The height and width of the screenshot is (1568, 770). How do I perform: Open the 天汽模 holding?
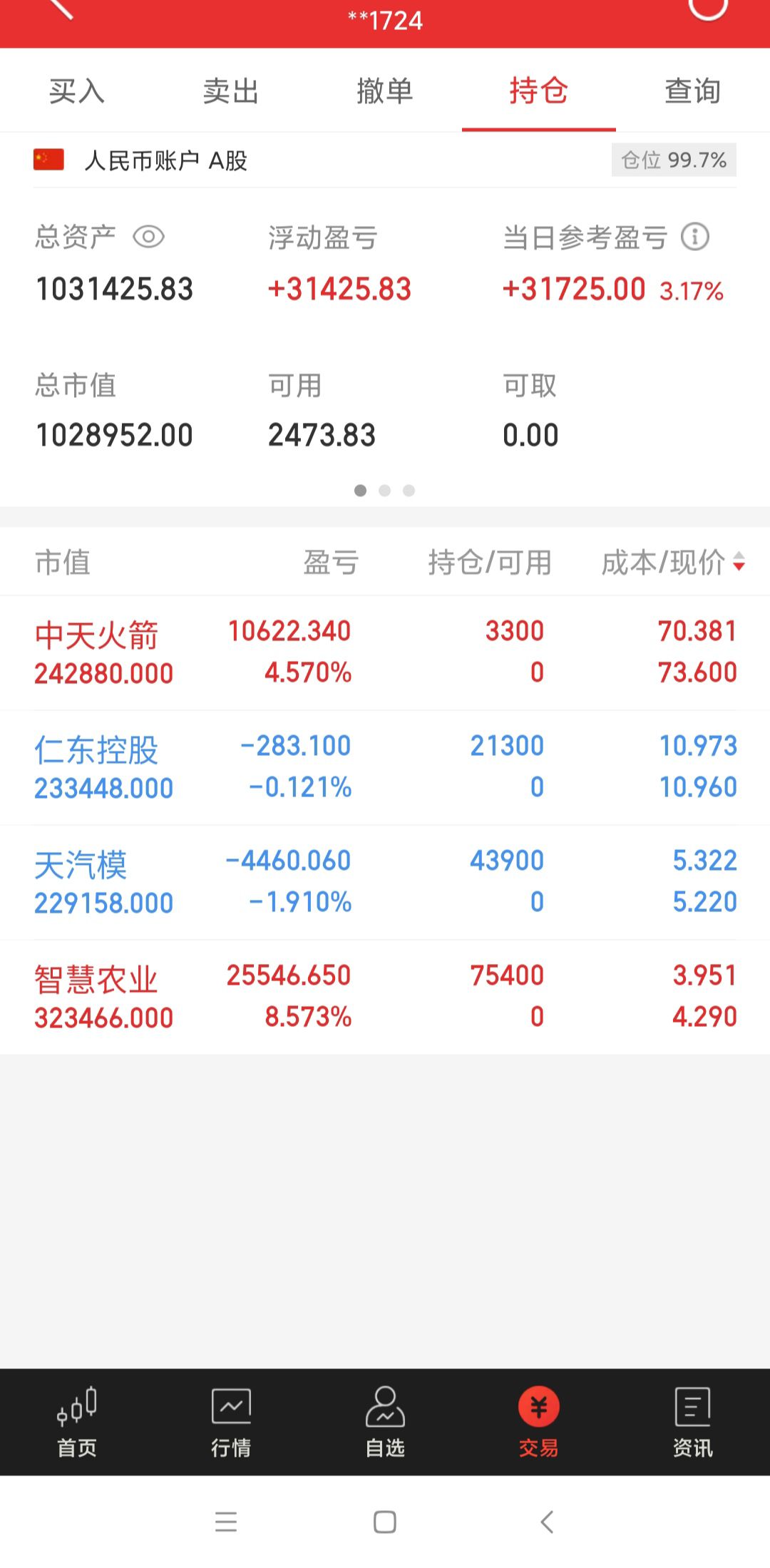click(x=385, y=883)
